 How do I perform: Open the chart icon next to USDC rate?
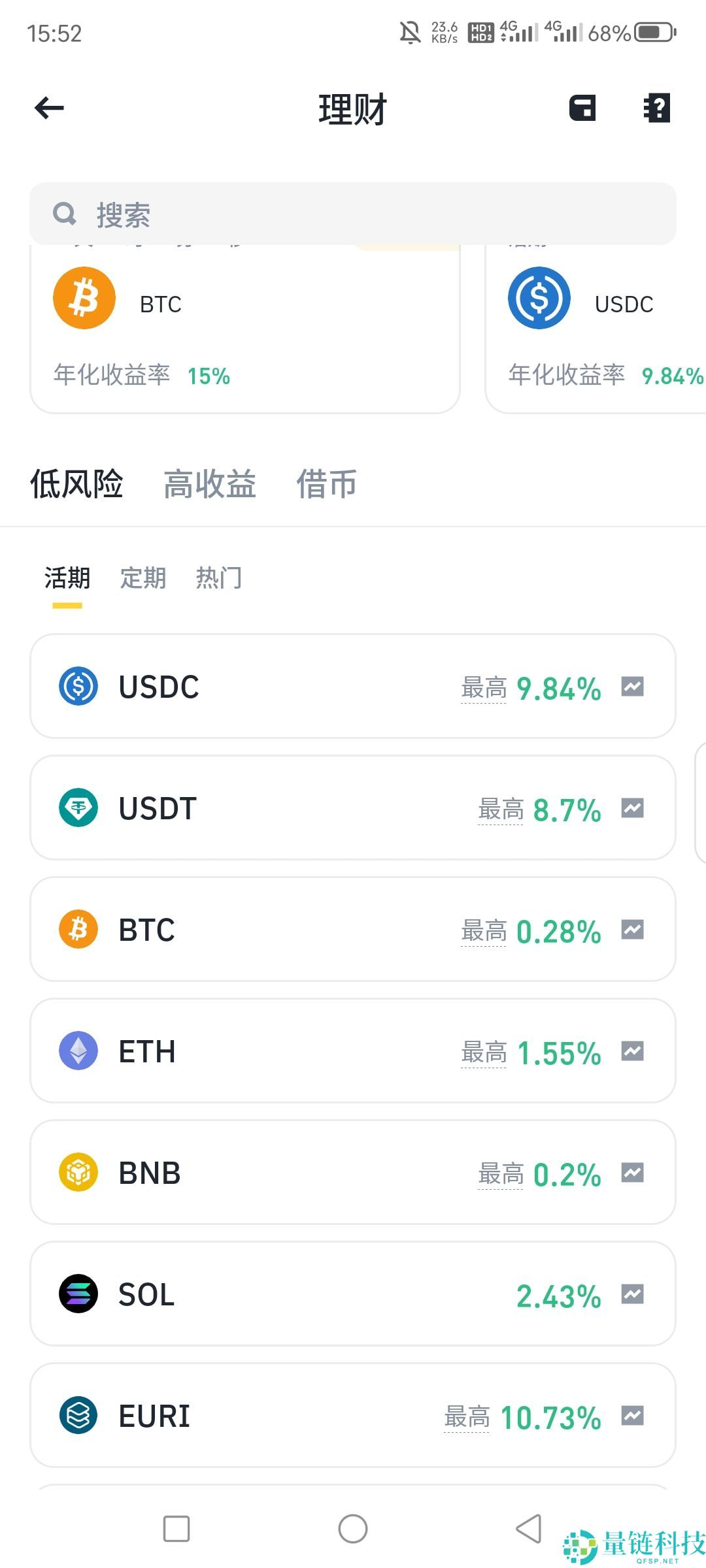(632, 686)
